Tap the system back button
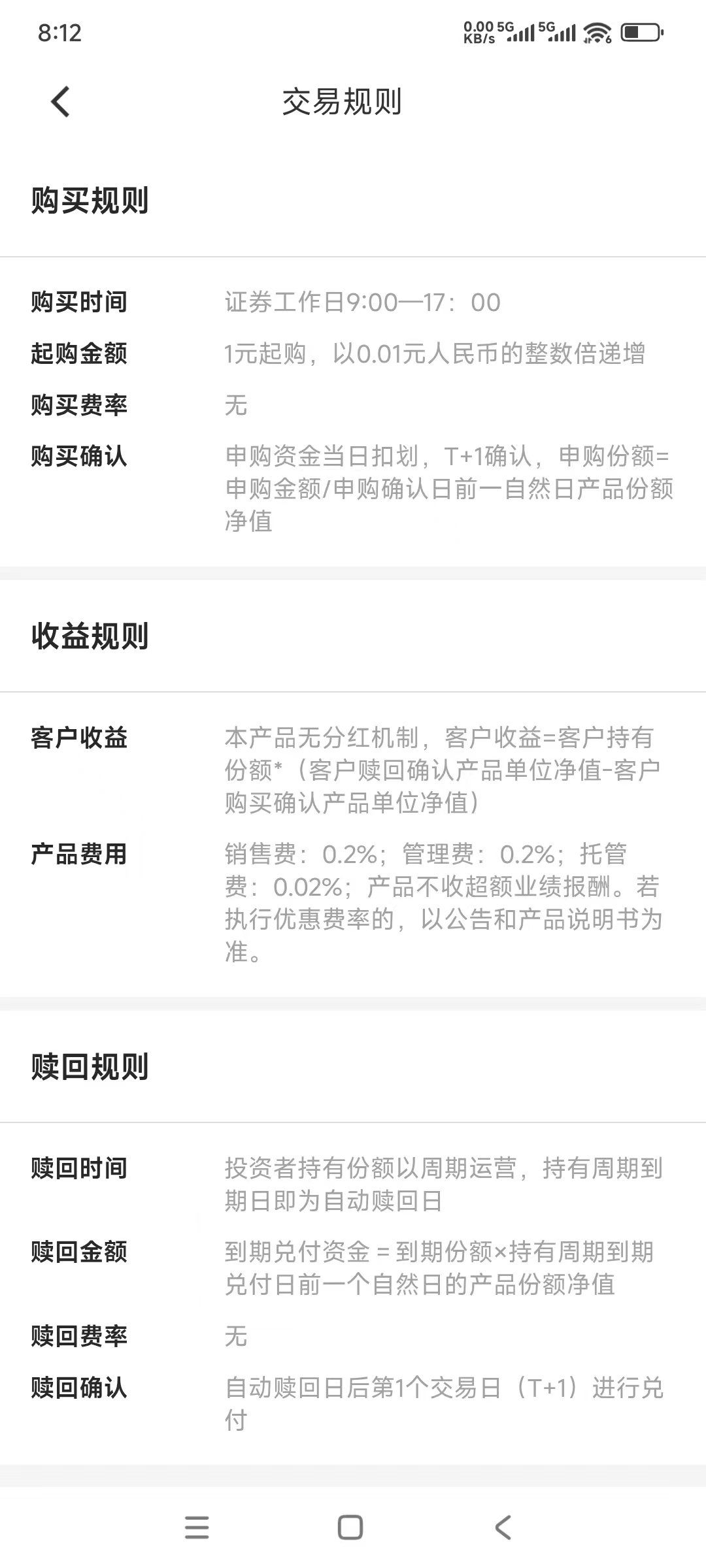 (x=502, y=1527)
